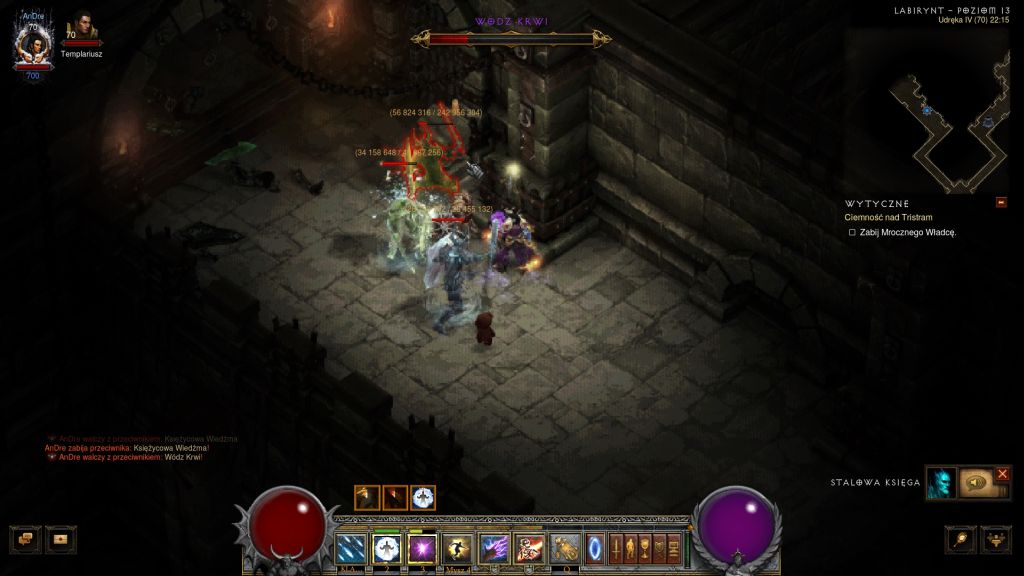
Task: Use the purple burst skill on key 3
Action: (422, 547)
